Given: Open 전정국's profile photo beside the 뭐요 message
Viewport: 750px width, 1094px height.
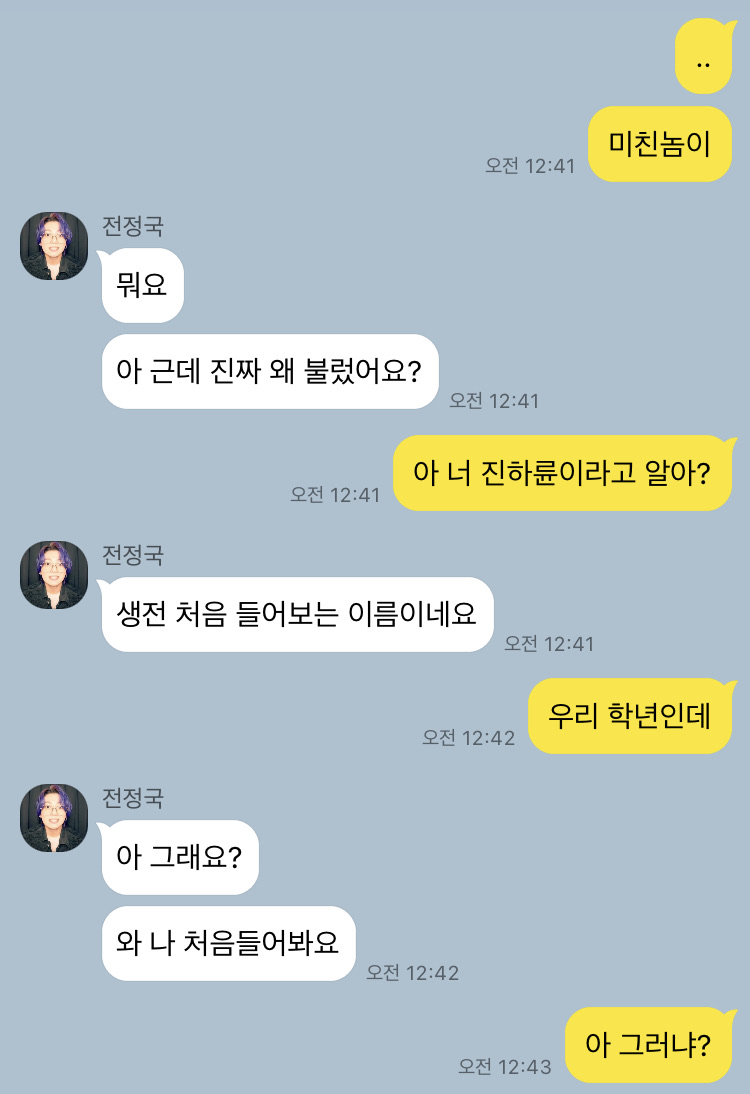Looking at the screenshot, I should [x=54, y=246].
